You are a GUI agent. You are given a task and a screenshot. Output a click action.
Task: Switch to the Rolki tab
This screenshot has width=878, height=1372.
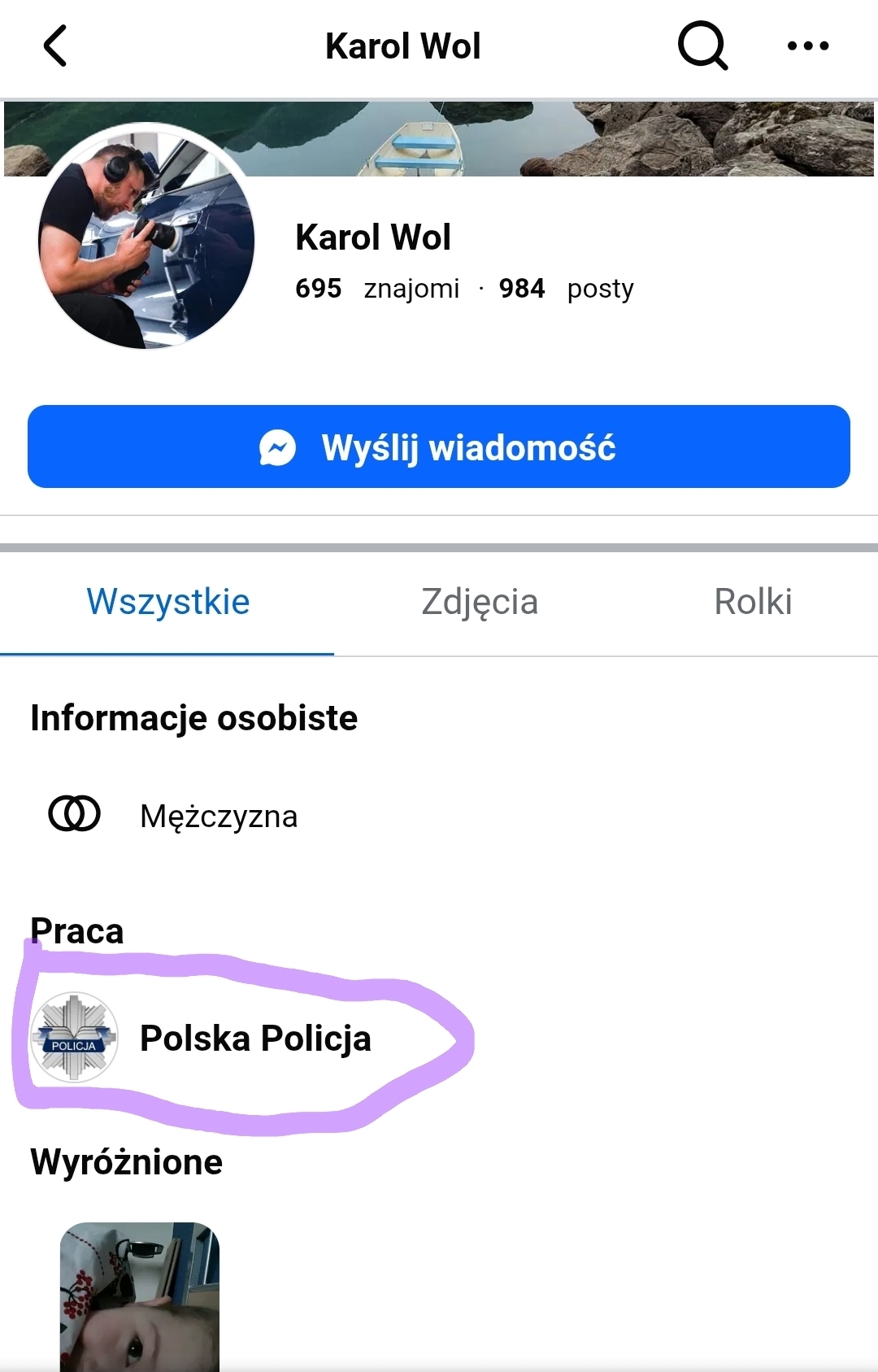tap(753, 603)
